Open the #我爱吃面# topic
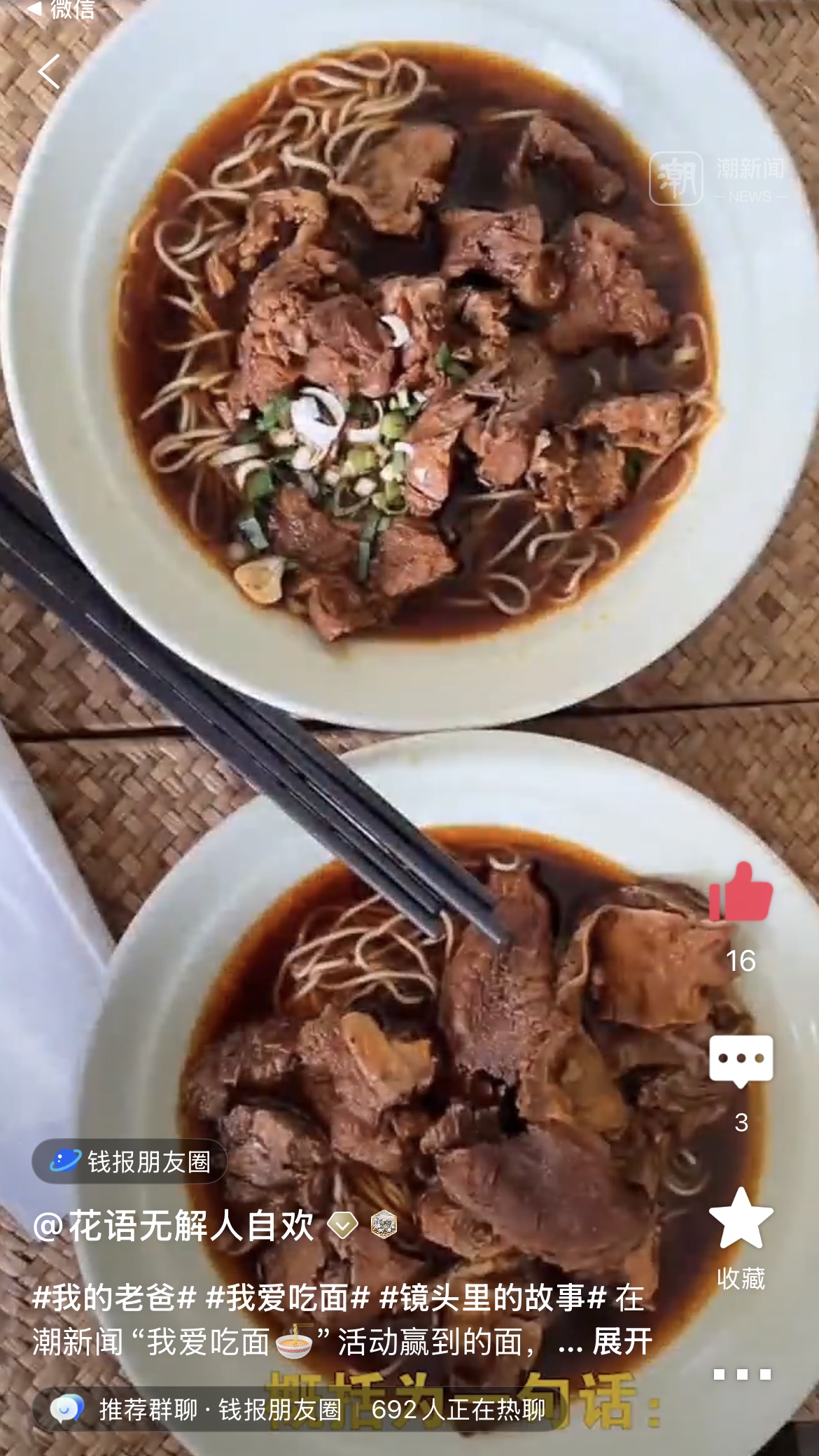Screen dimensions: 819x1456 288,1297
